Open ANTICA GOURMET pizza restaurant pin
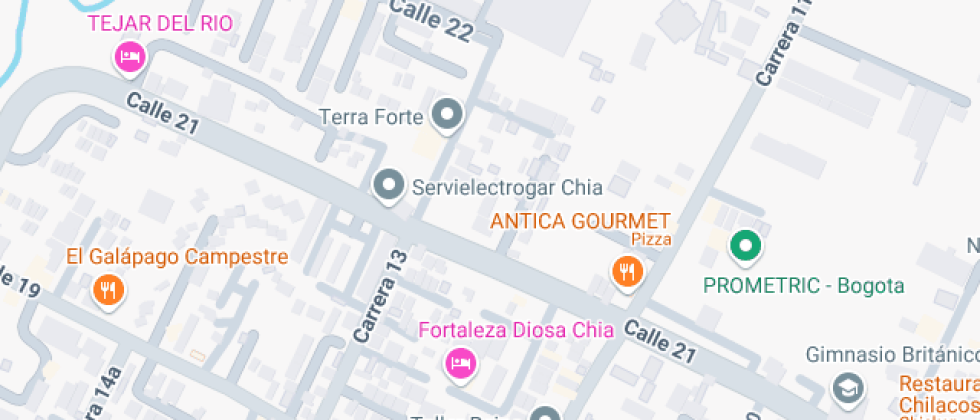This screenshot has height=420, width=980. pos(627,270)
